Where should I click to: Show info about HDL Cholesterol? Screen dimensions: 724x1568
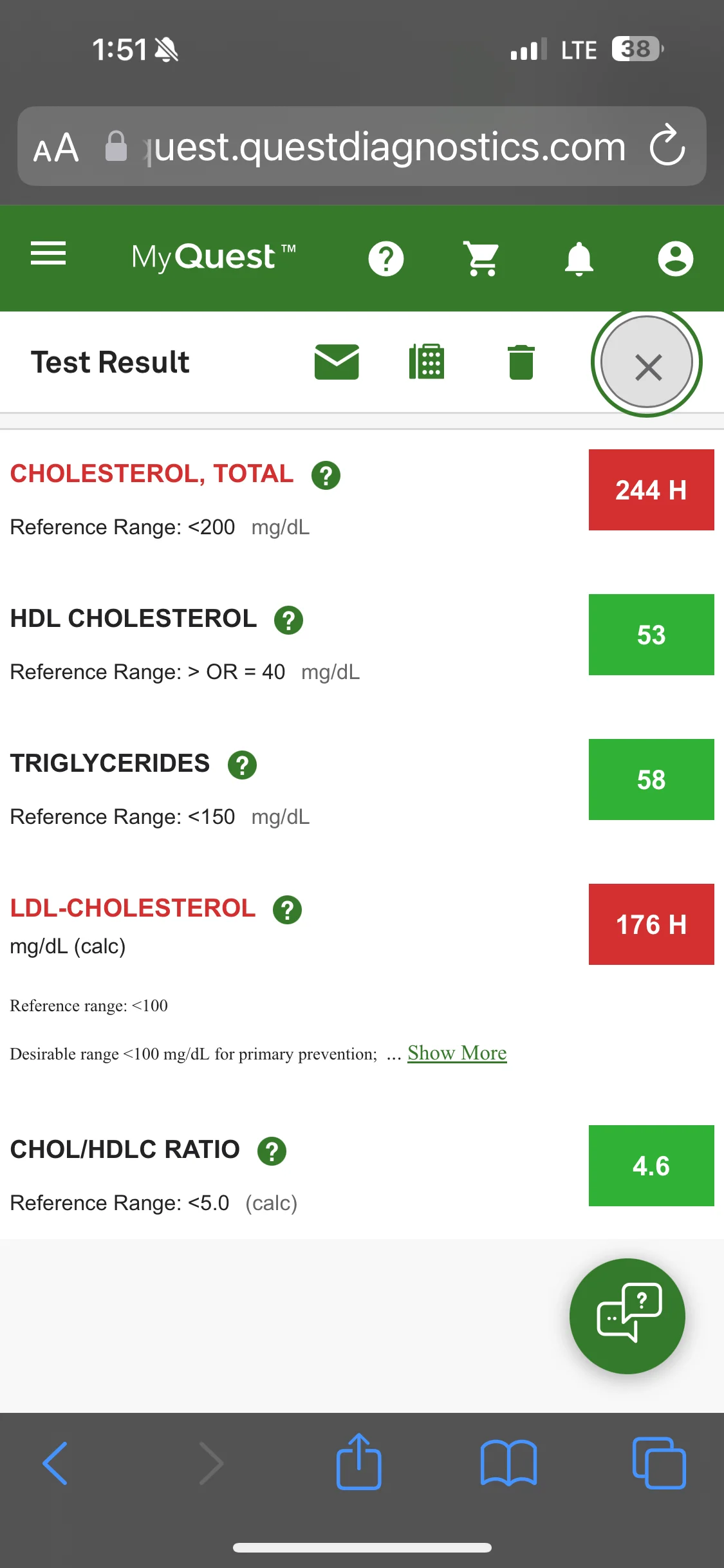point(288,621)
